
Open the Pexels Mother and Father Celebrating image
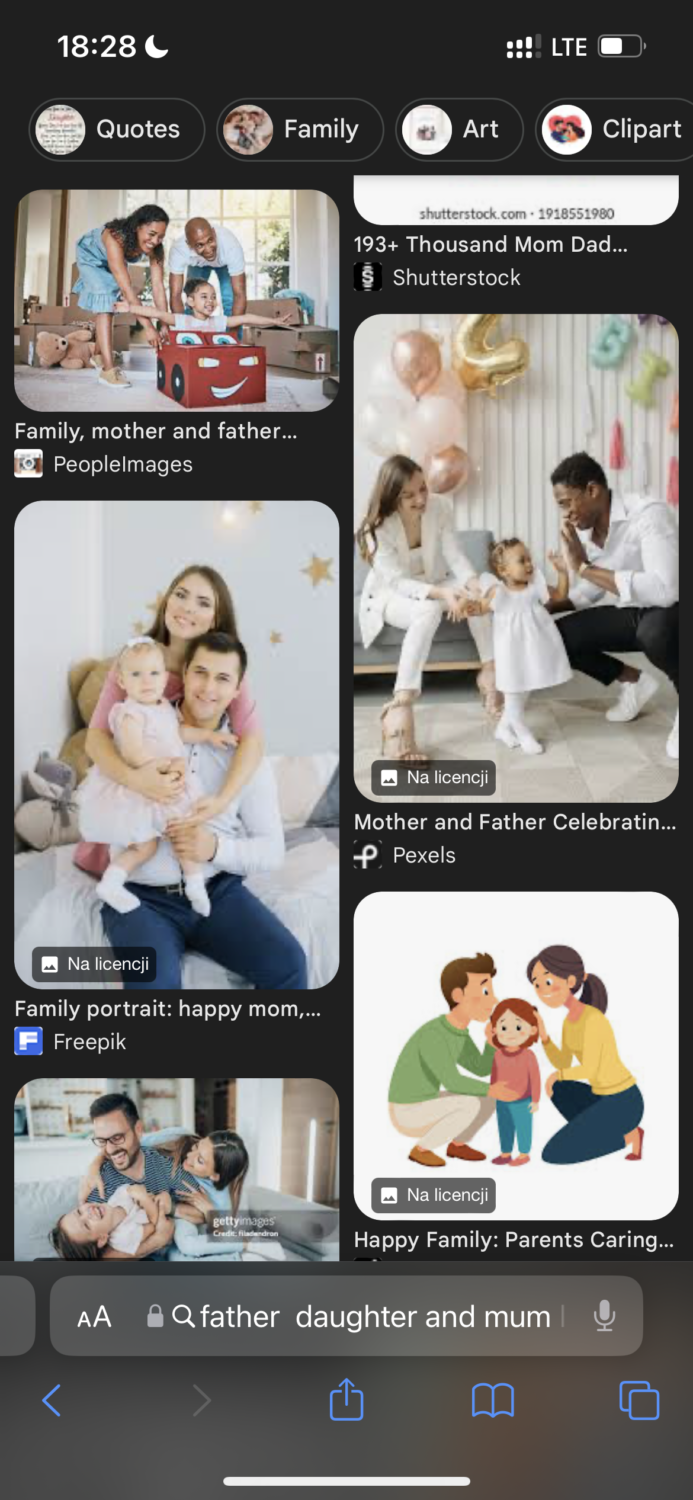[x=516, y=558]
